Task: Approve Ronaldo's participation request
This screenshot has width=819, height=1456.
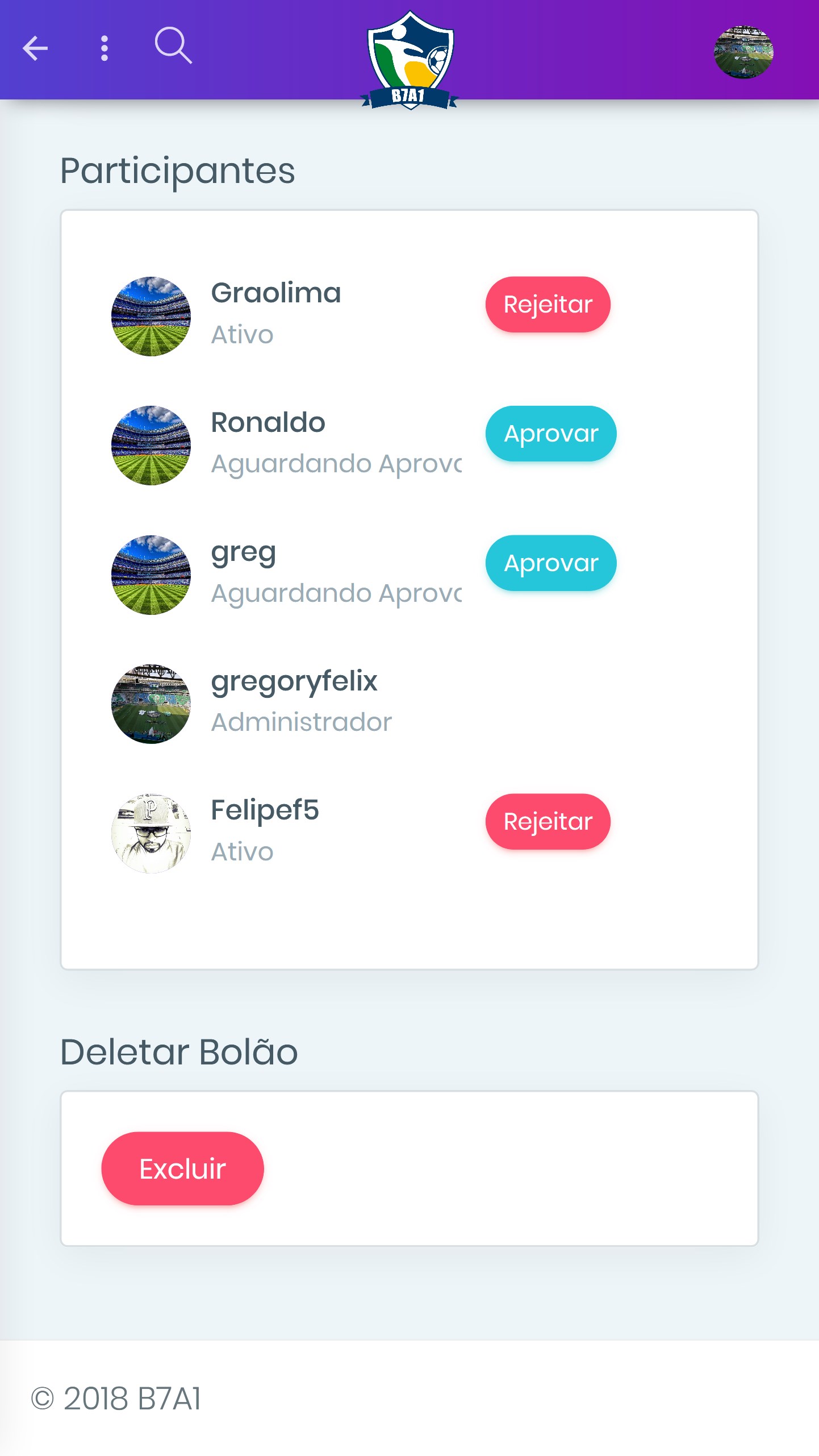Action: (x=550, y=434)
